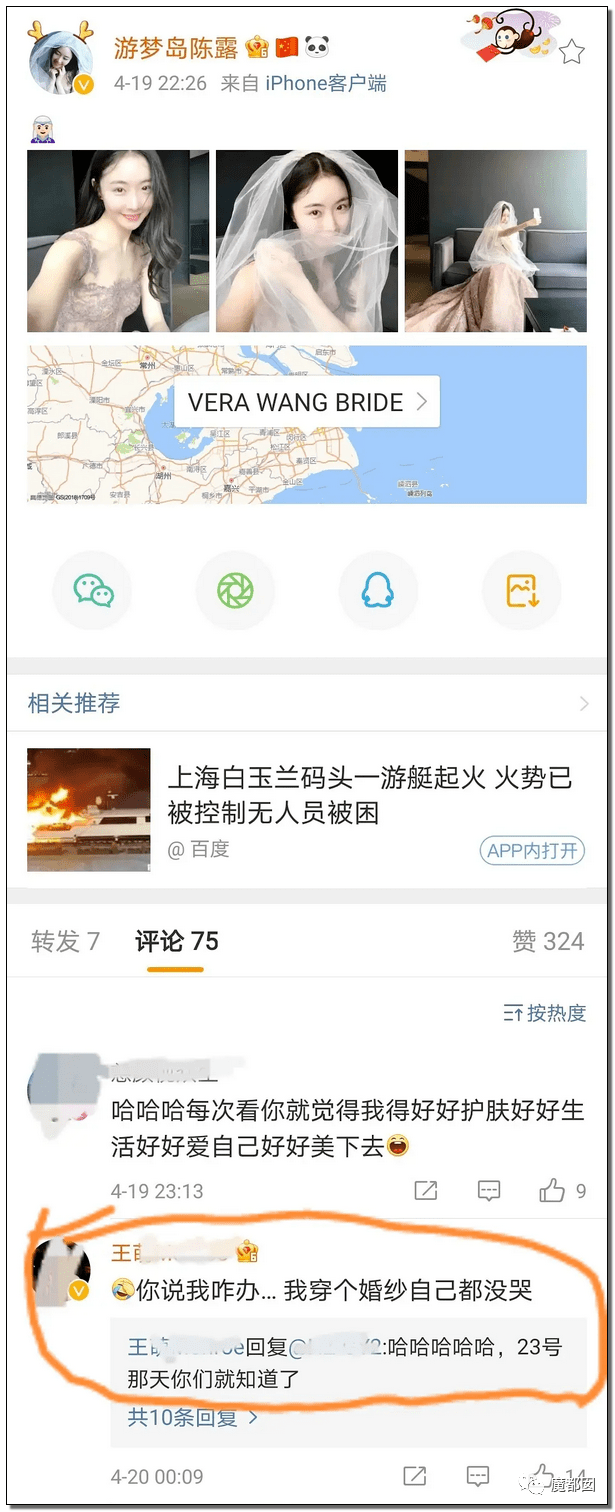View the veil photo in the middle
This screenshot has width=615, height=1512.
[306, 241]
